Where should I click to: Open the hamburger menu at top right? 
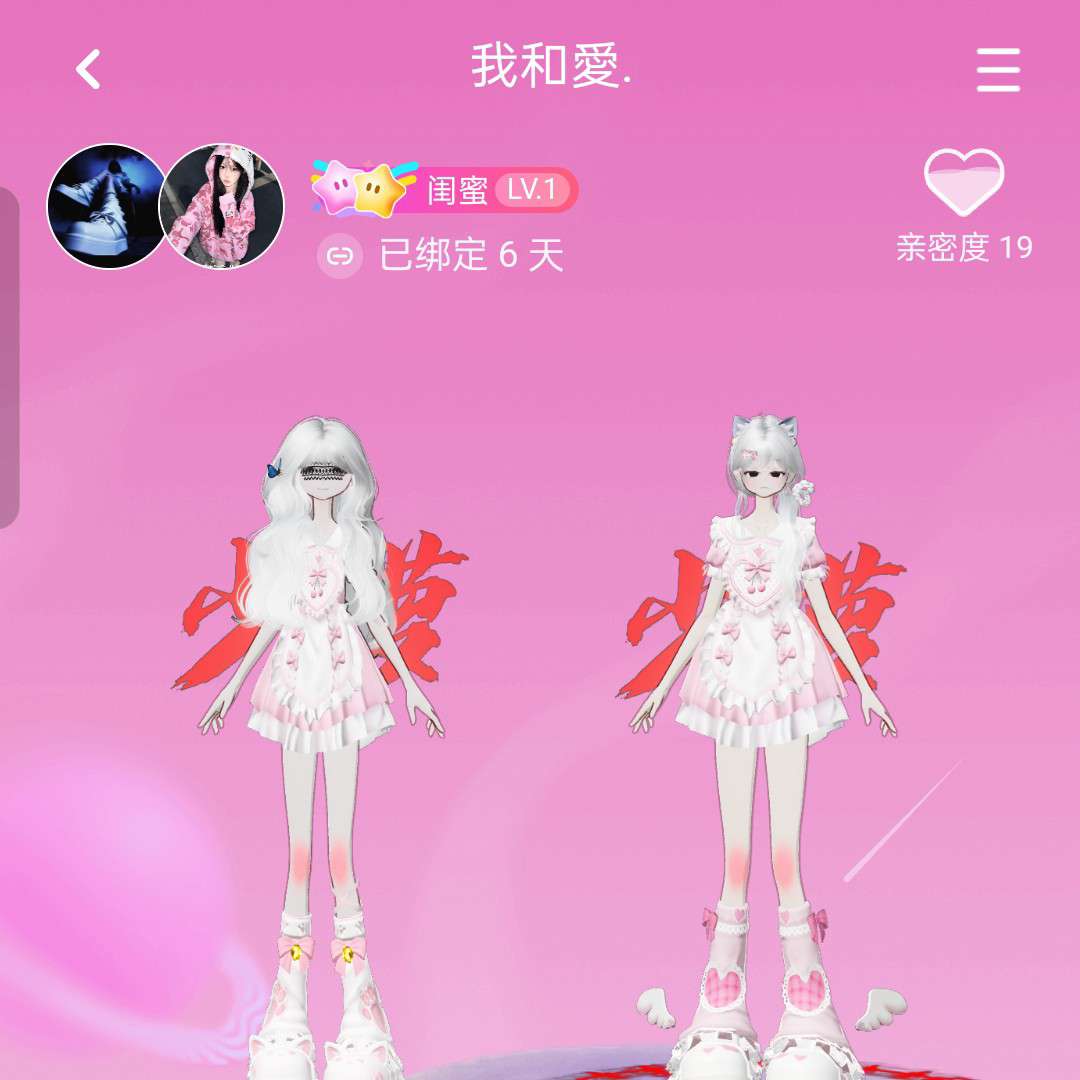(998, 70)
